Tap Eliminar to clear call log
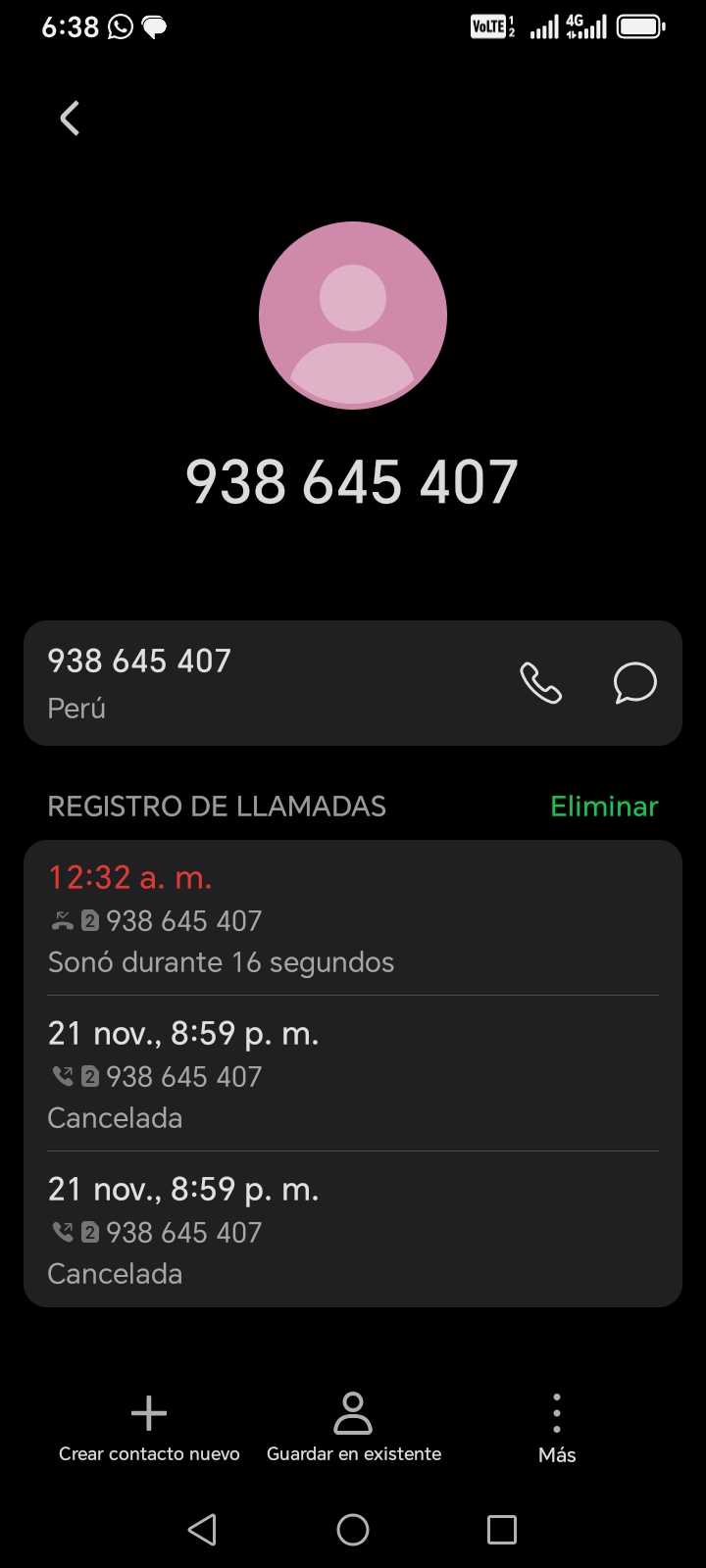Viewport: 706px width, 1568px height. [603, 807]
